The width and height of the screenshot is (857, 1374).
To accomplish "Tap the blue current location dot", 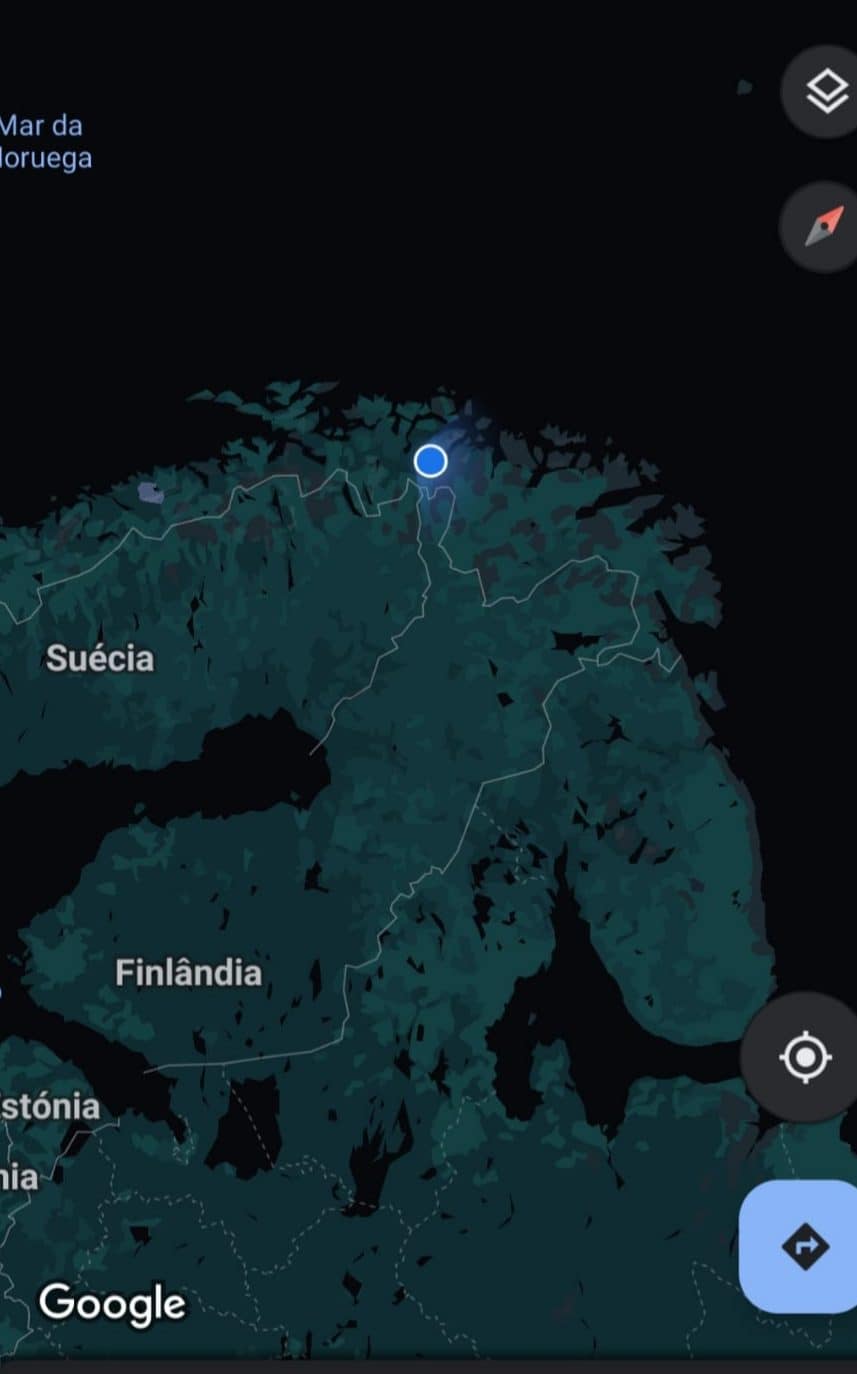I will coord(431,461).
